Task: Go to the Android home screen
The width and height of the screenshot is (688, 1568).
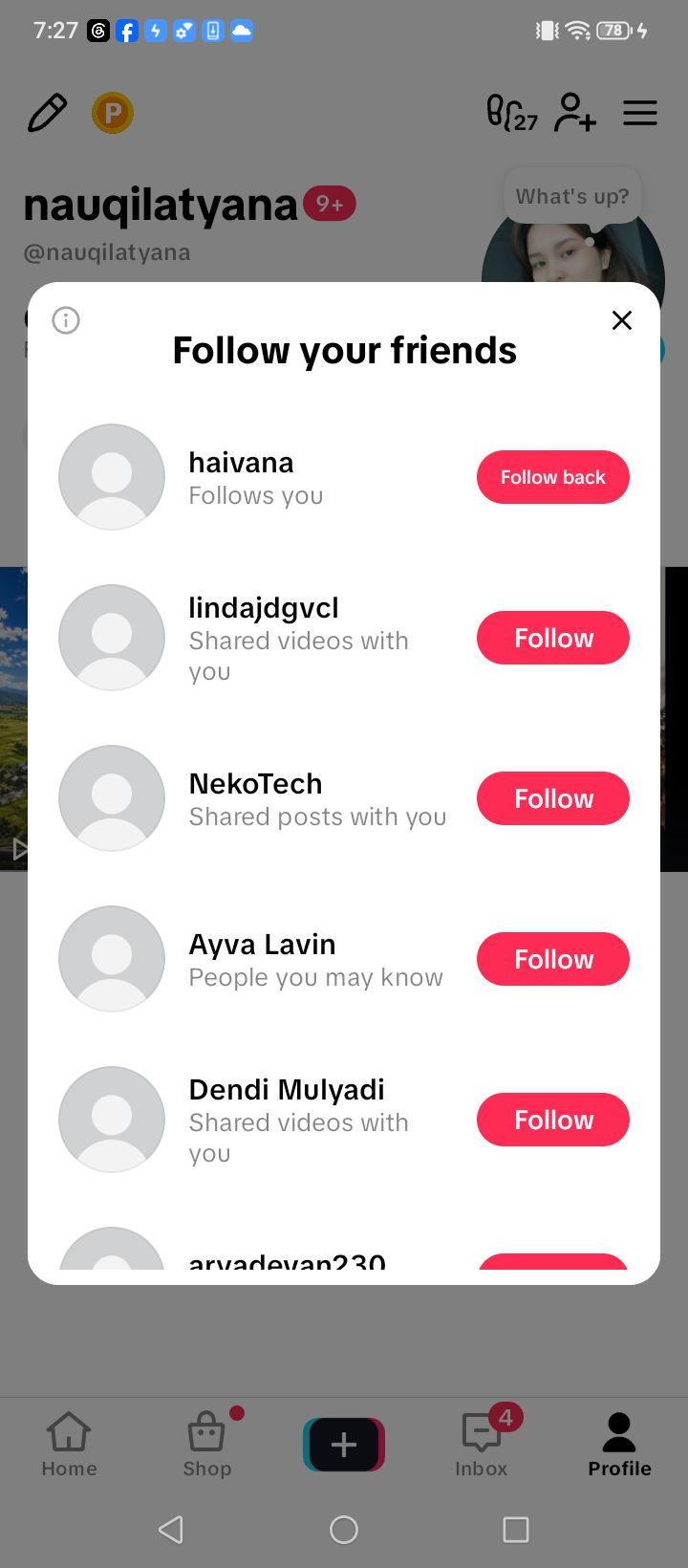Action: [x=344, y=1530]
